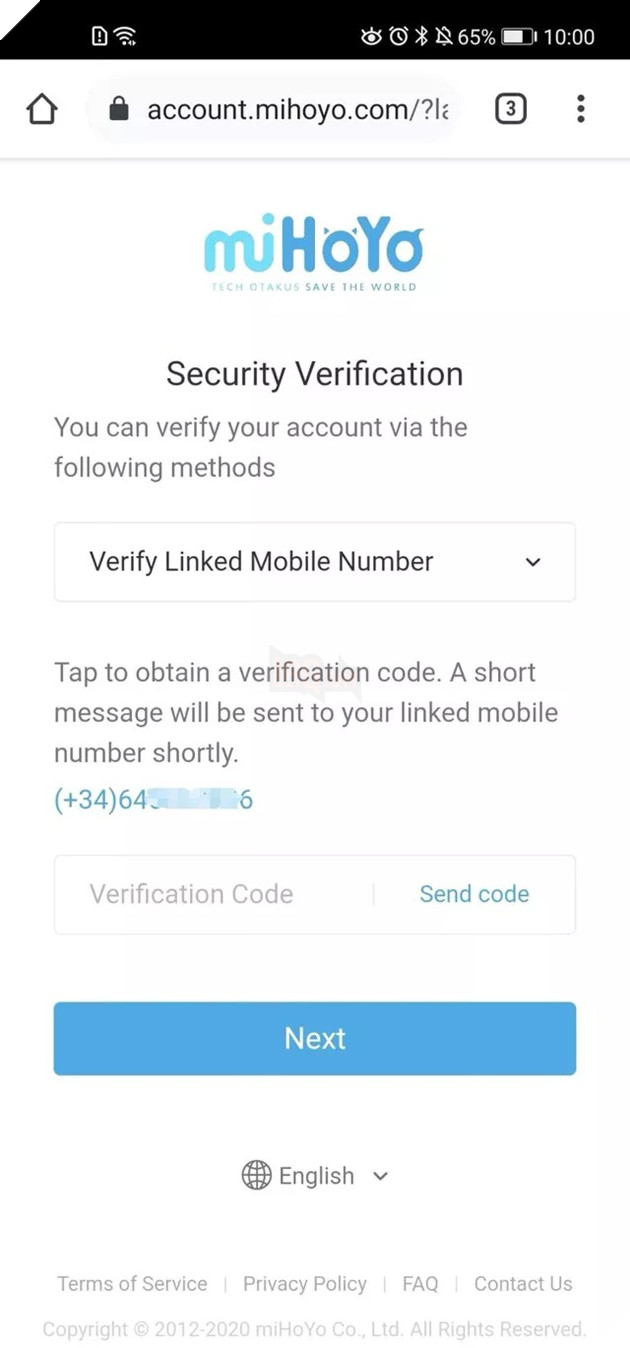Go to the browser home page

click(x=42, y=109)
